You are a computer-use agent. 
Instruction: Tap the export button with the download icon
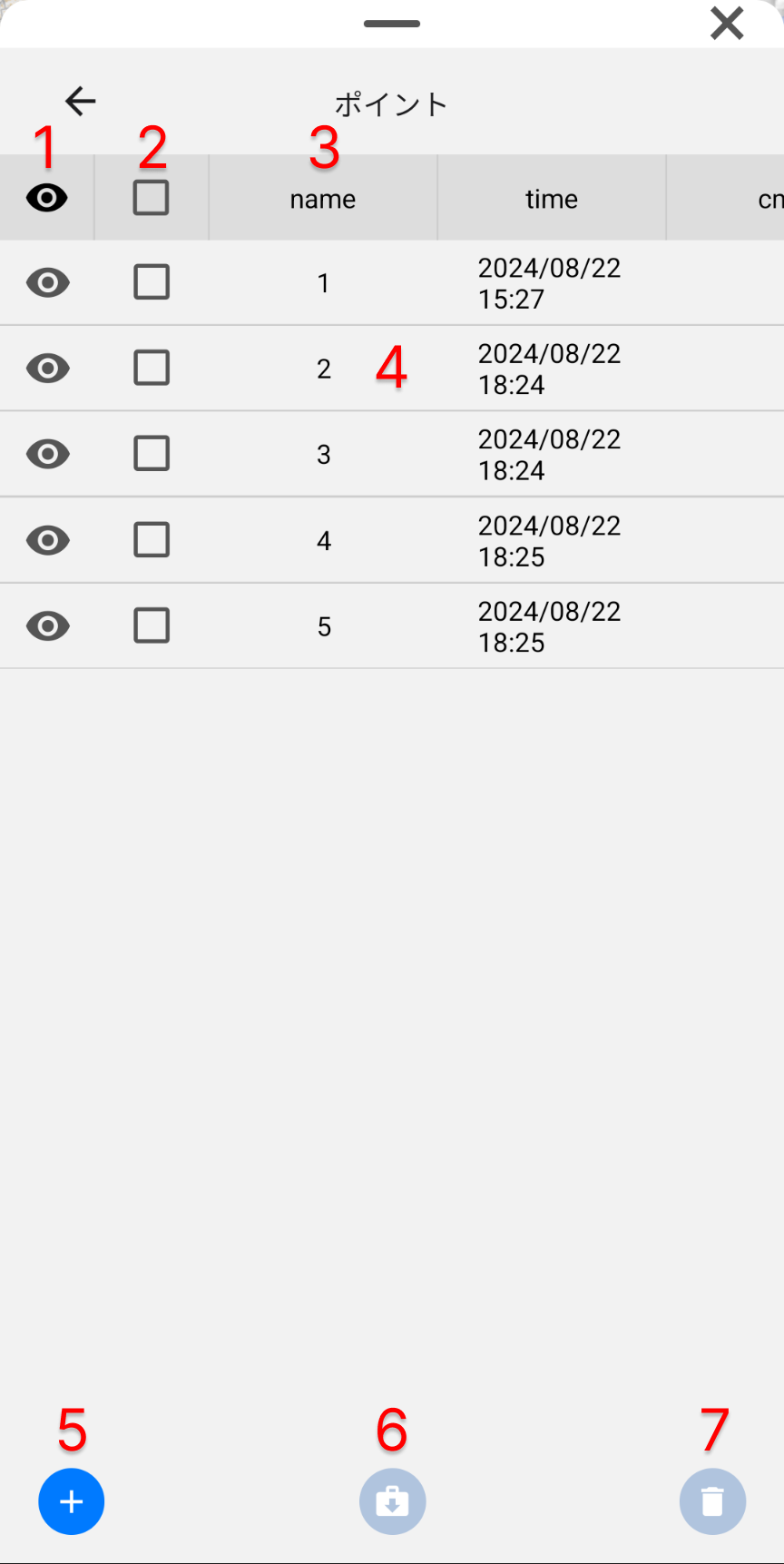click(x=392, y=1501)
